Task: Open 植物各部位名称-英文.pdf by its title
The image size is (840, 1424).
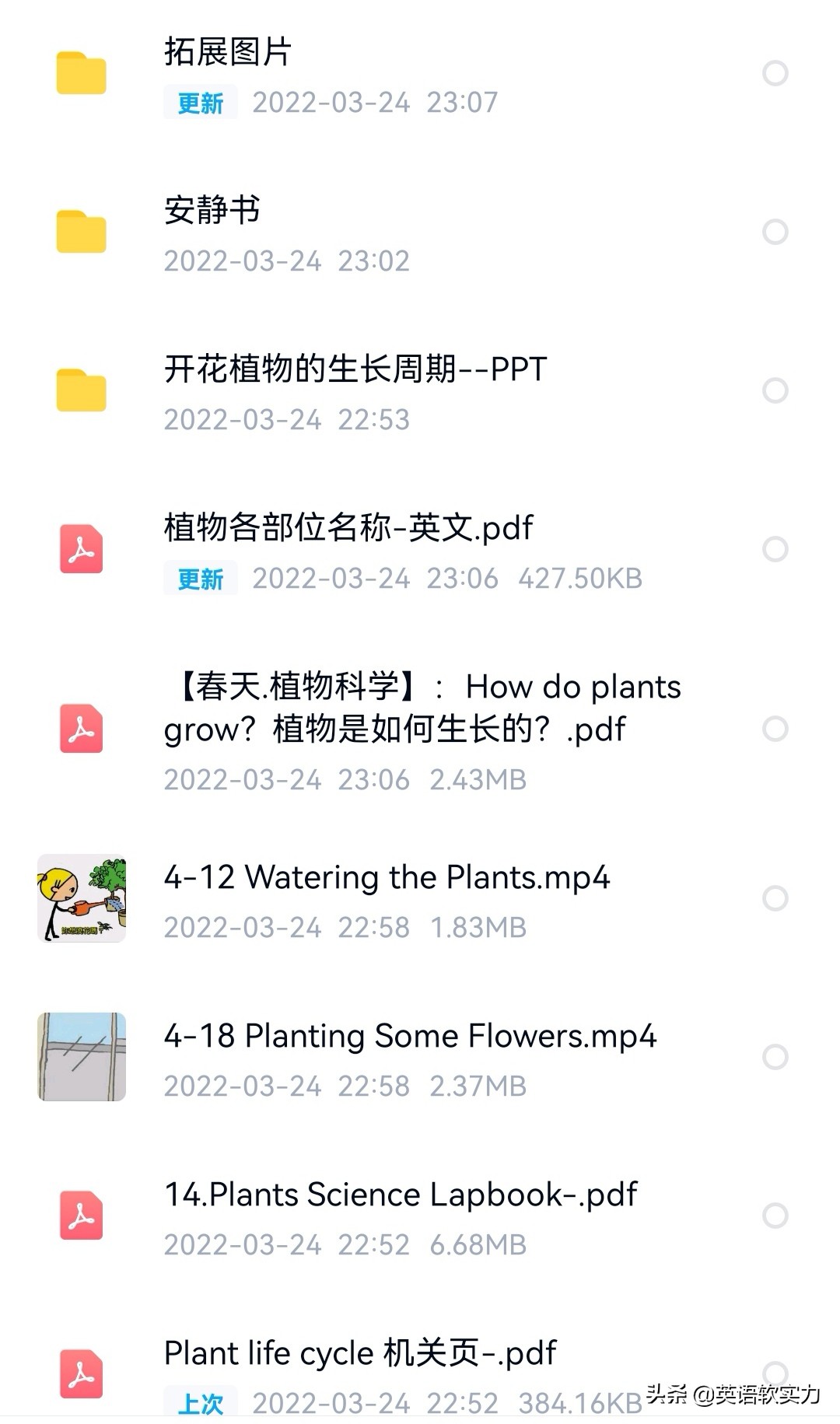Action: coord(348,527)
